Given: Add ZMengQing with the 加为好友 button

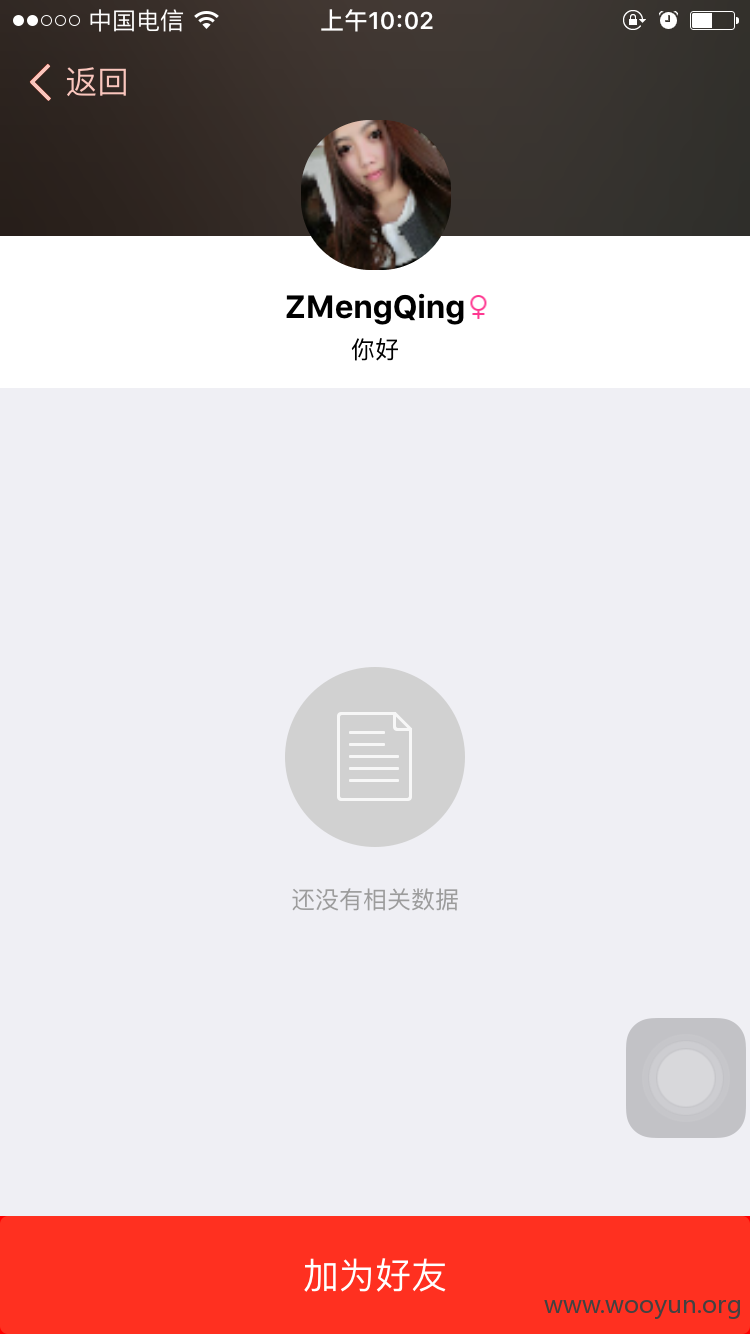Looking at the screenshot, I should [x=375, y=1275].
